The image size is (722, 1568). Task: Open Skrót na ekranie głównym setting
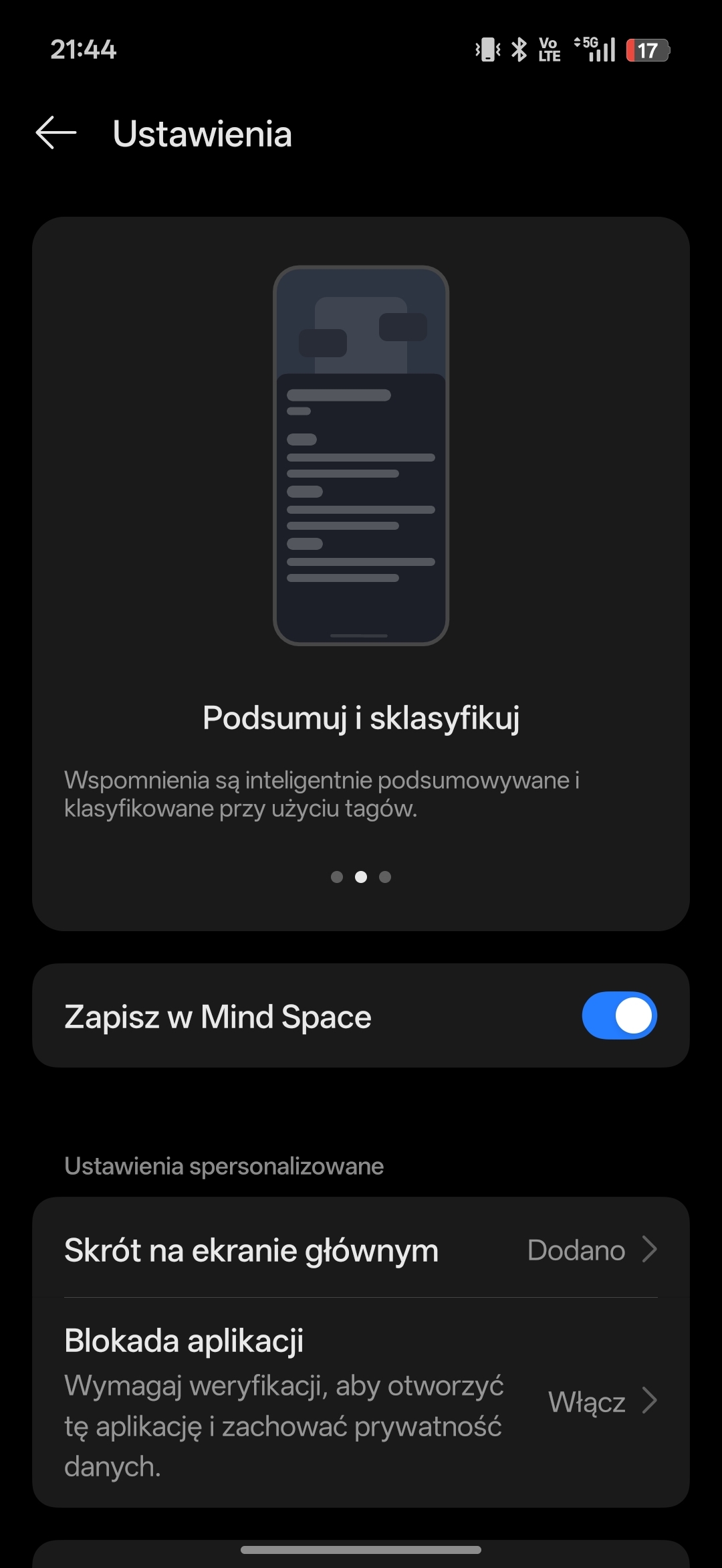click(361, 1250)
